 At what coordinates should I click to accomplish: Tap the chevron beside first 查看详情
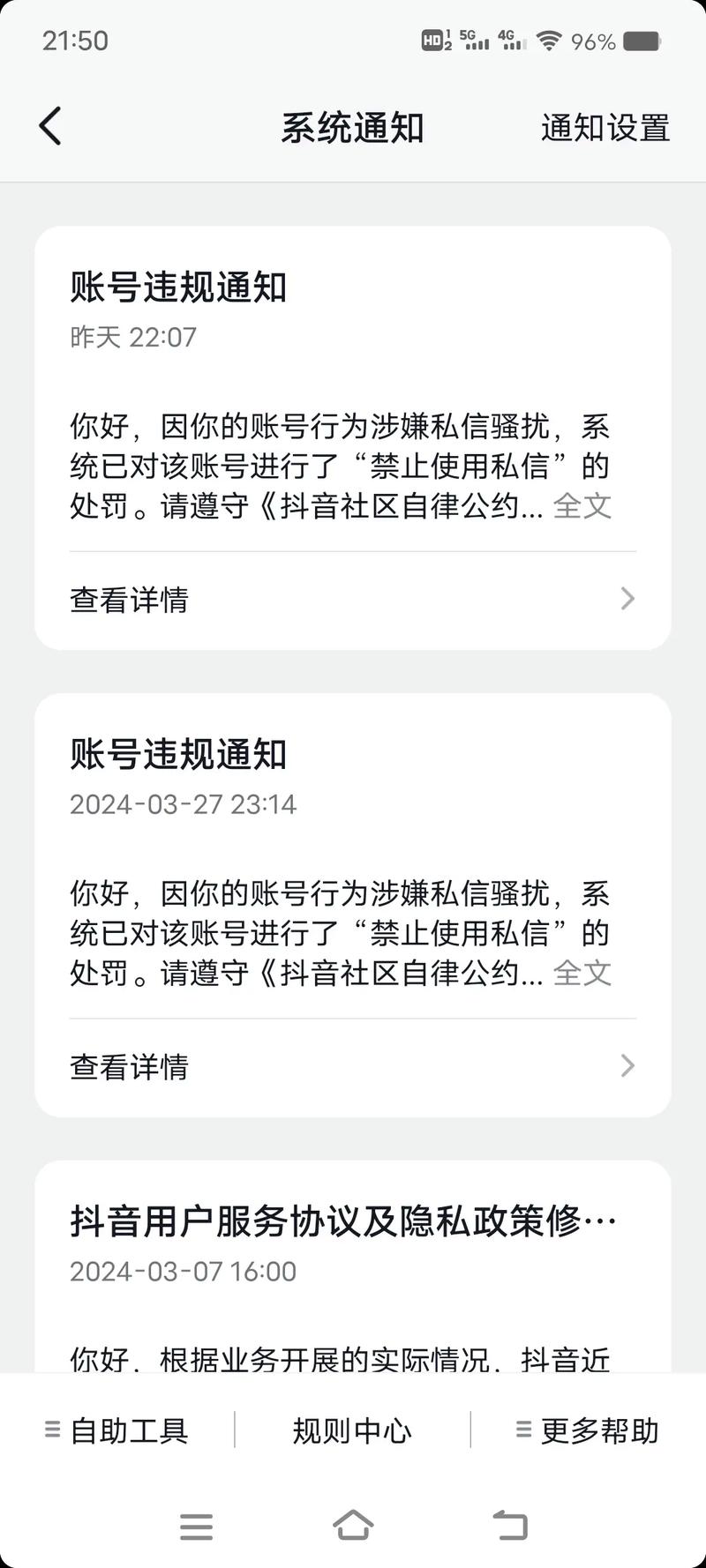pyautogui.click(x=627, y=599)
